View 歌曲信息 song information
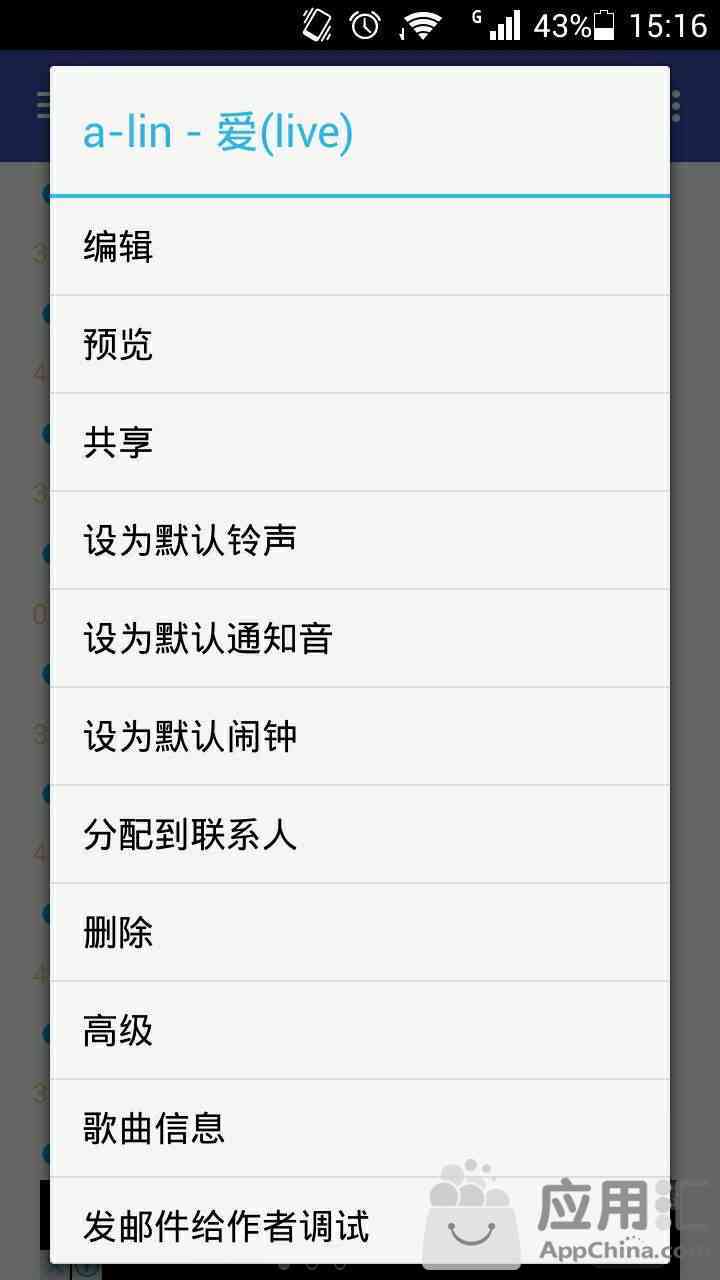 coord(360,1128)
